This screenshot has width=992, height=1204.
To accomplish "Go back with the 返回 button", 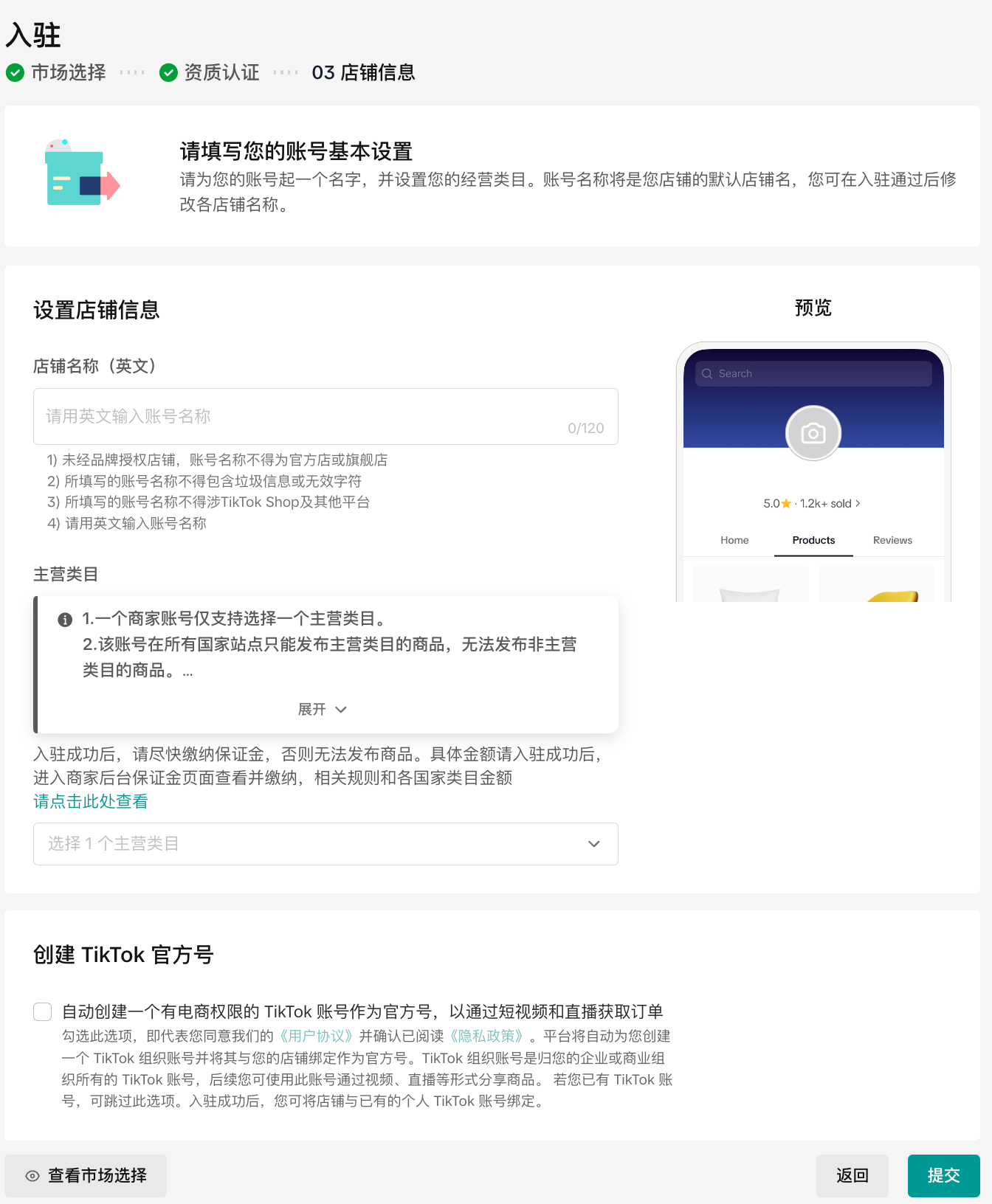I will 852,1175.
